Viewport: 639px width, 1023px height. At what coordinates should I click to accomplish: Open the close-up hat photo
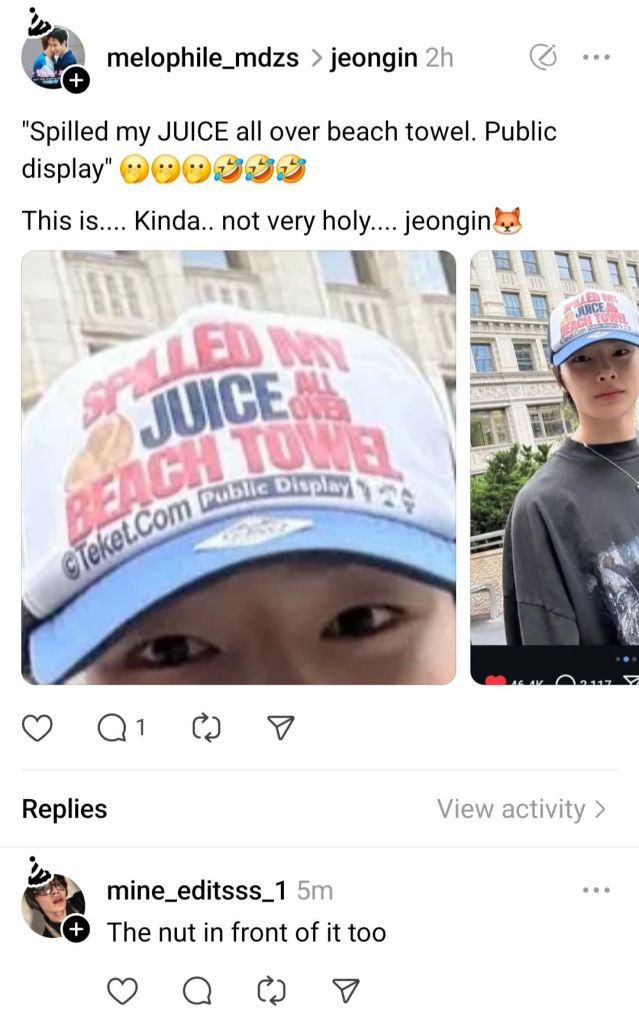238,467
